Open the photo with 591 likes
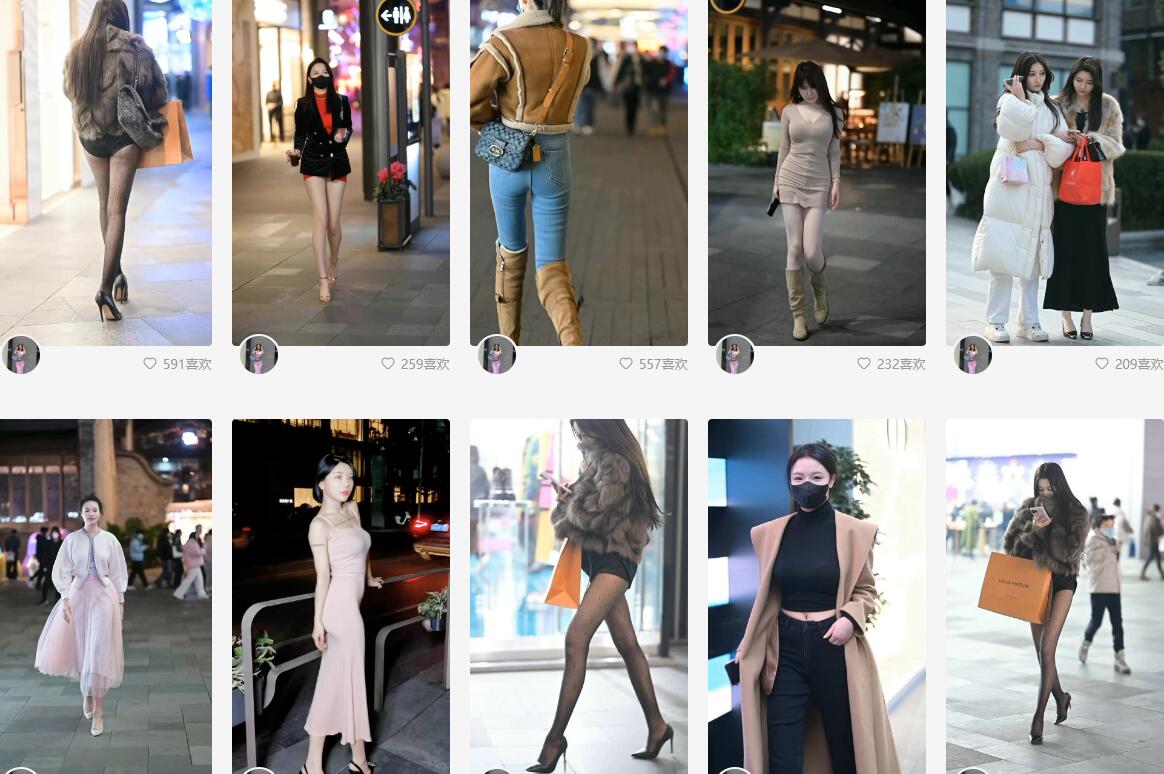This screenshot has width=1164, height=774. 106,170
